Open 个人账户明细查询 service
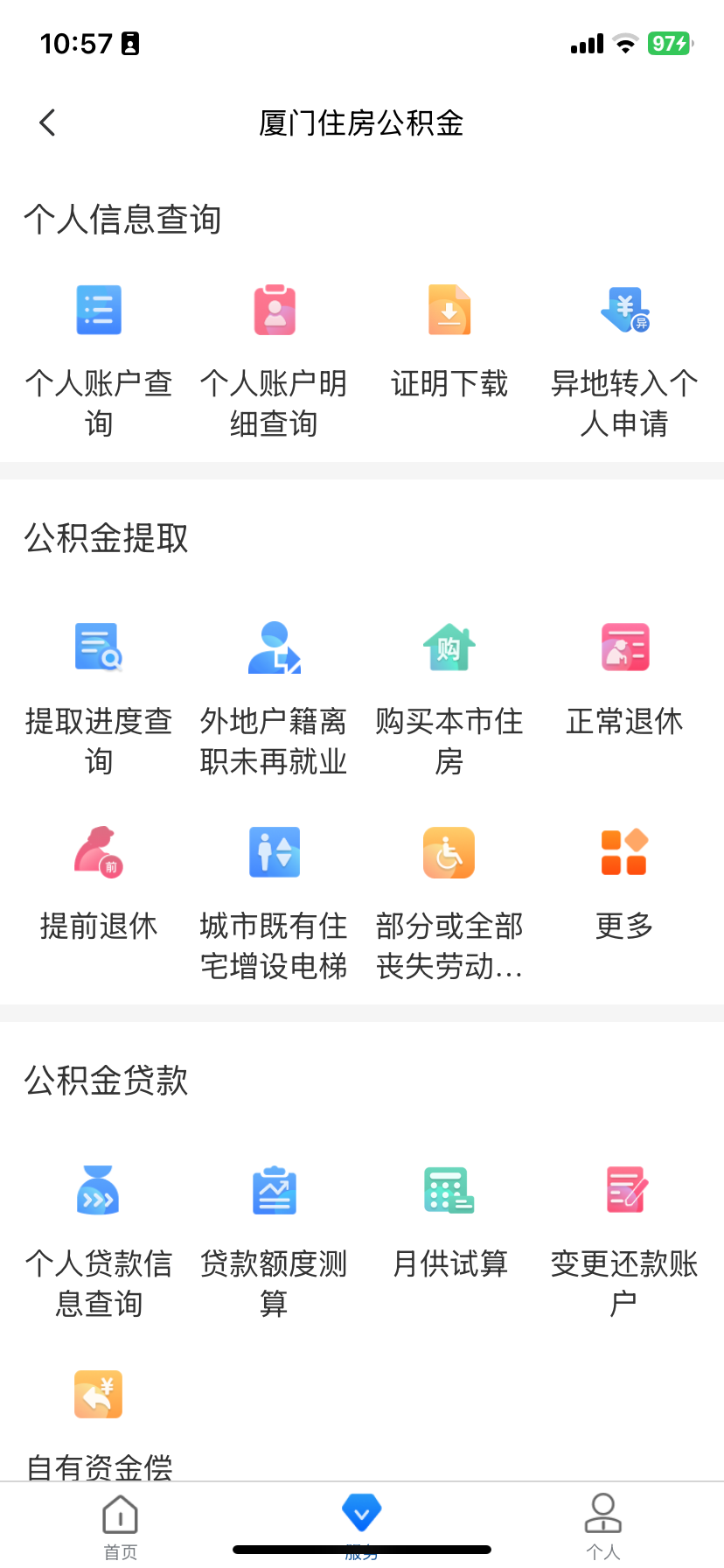The width and height of the screenshot is (724, 1568). pos(274,350)
